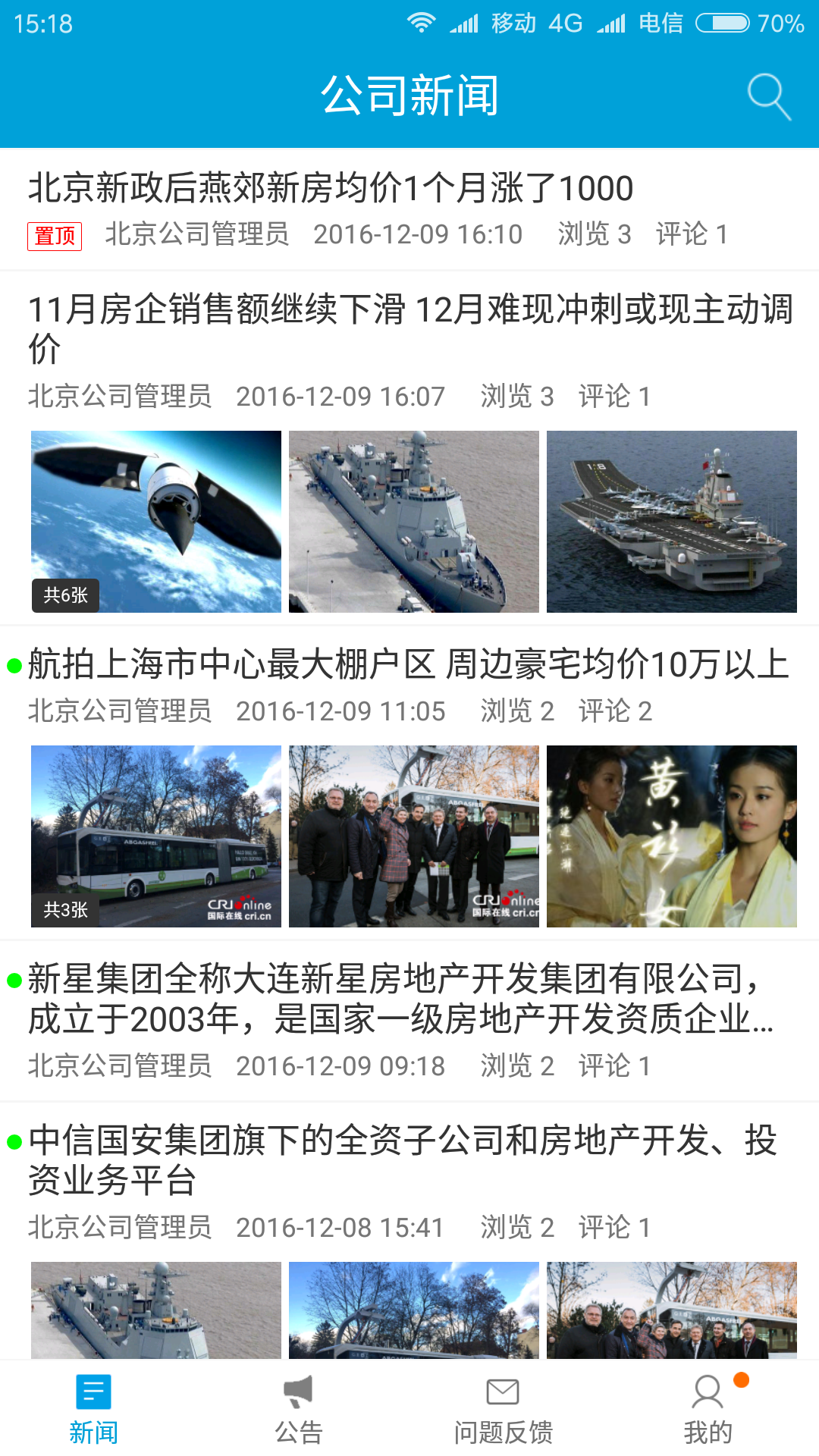Screen dimensions: 819x1456
Task: Open pinned article about 燕郊新房均价
Action: tap(331, 188)
